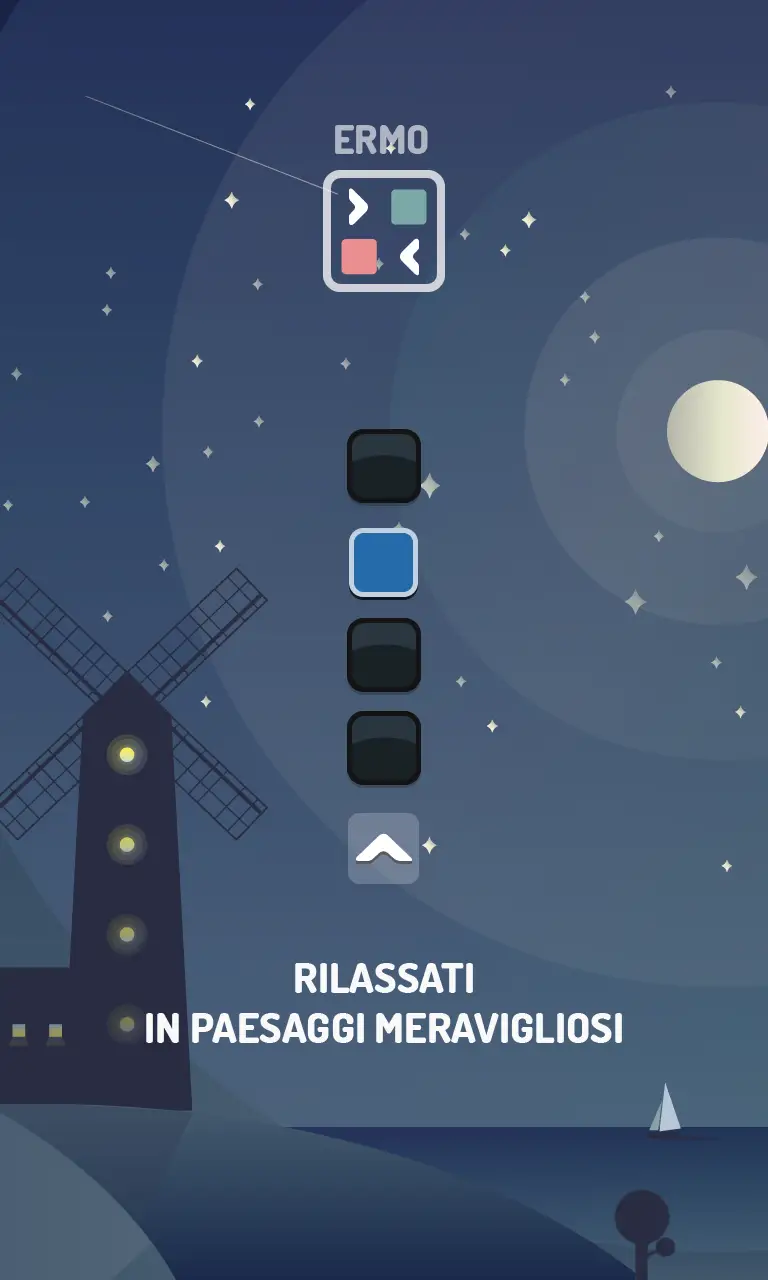Viewport: 768px width, 1280px height.
Task: Tap the dark block above the blue block
Action: click(384, 466)
